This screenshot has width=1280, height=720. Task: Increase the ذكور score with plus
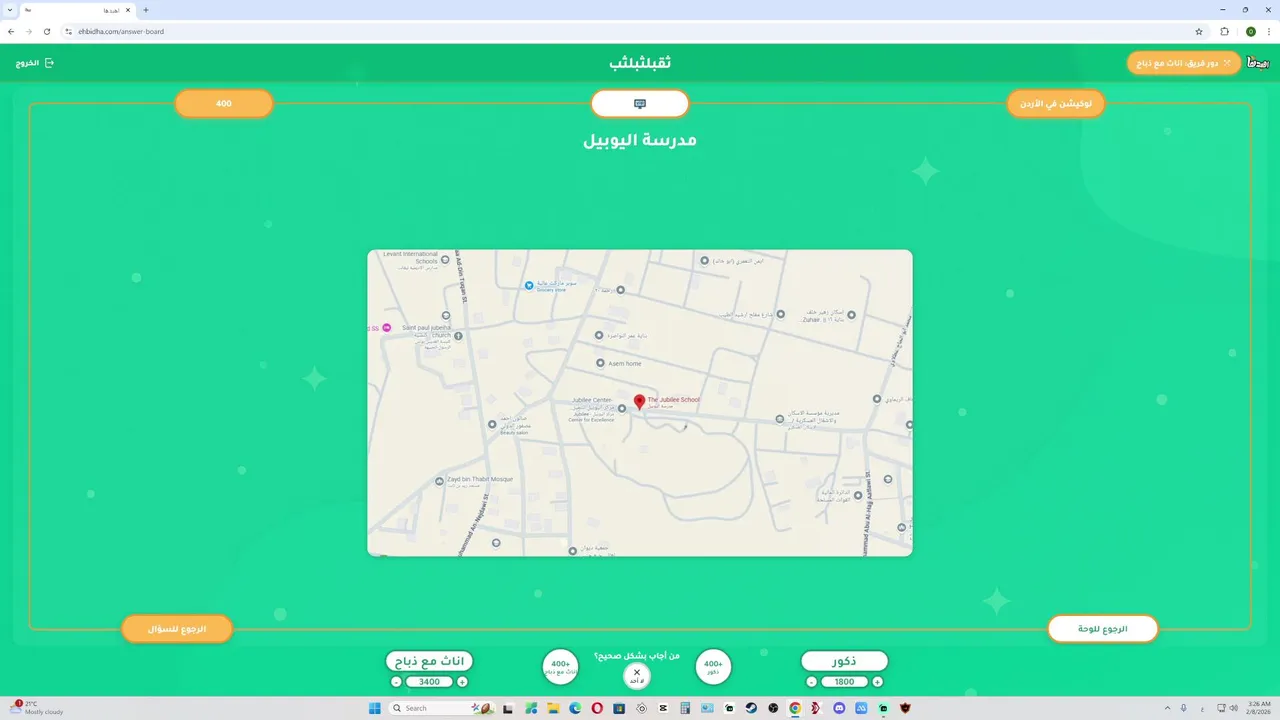[x=877, y=682]
